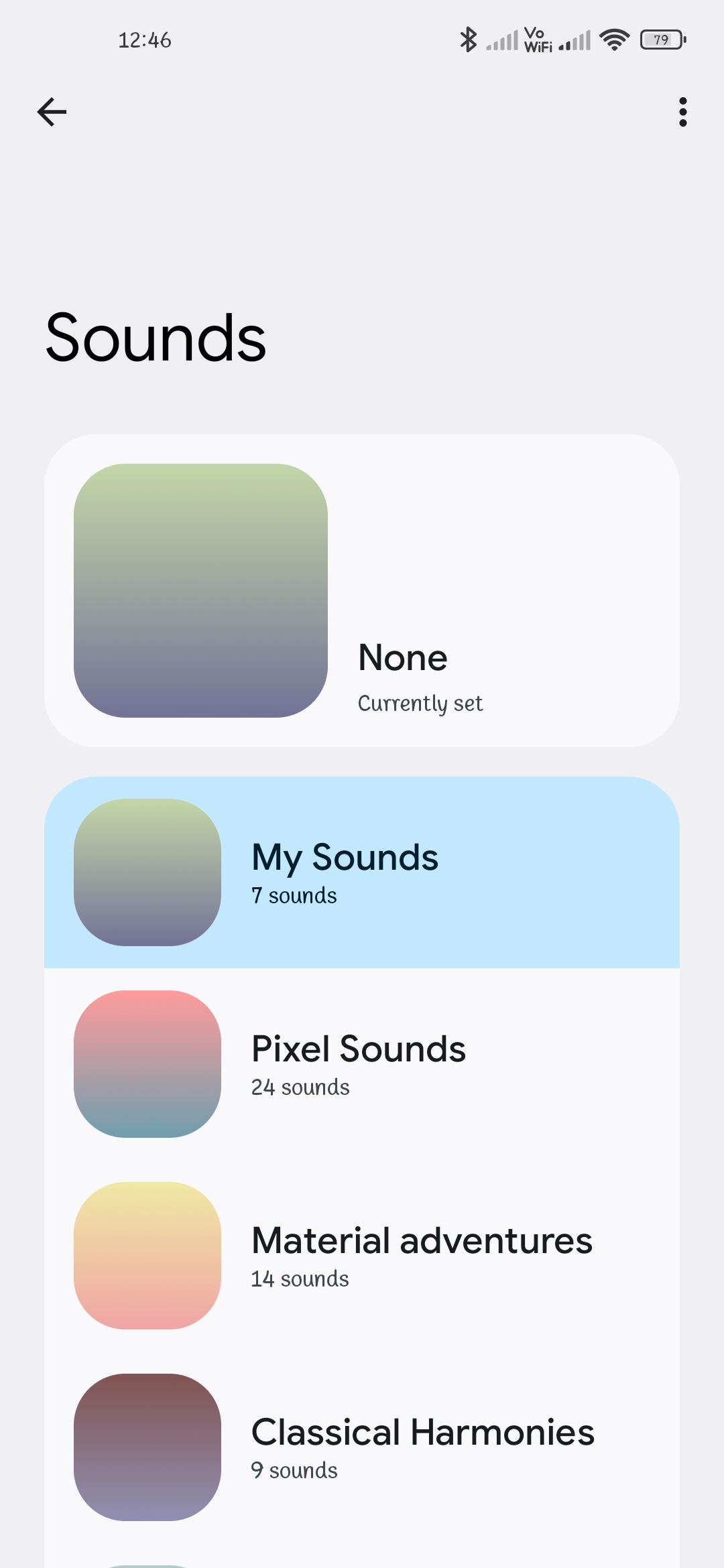Select the Material adventures sound pack
724x1568 pixels.
pyautogui.click(x=362, y=1256)
